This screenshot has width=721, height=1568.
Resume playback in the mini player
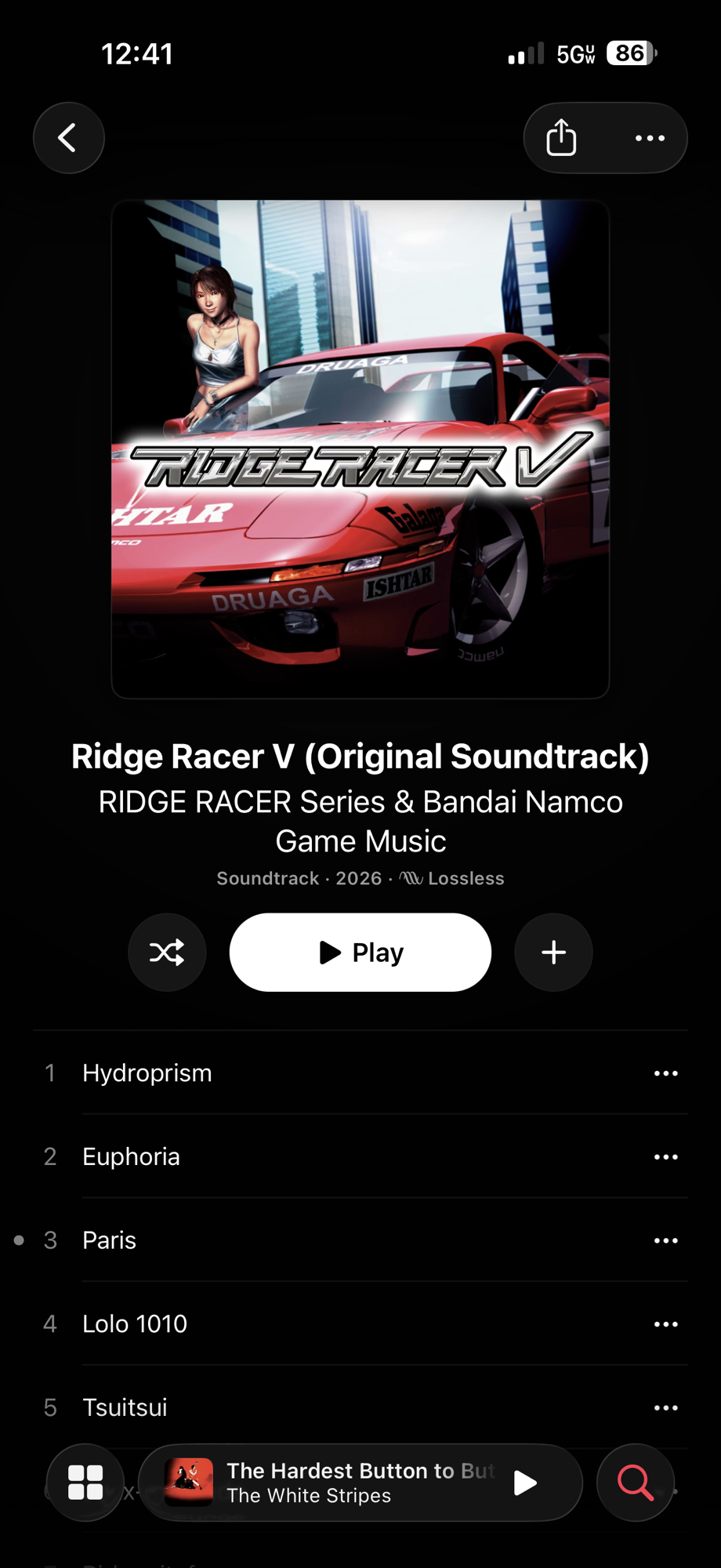click(x=524, y=1483)
